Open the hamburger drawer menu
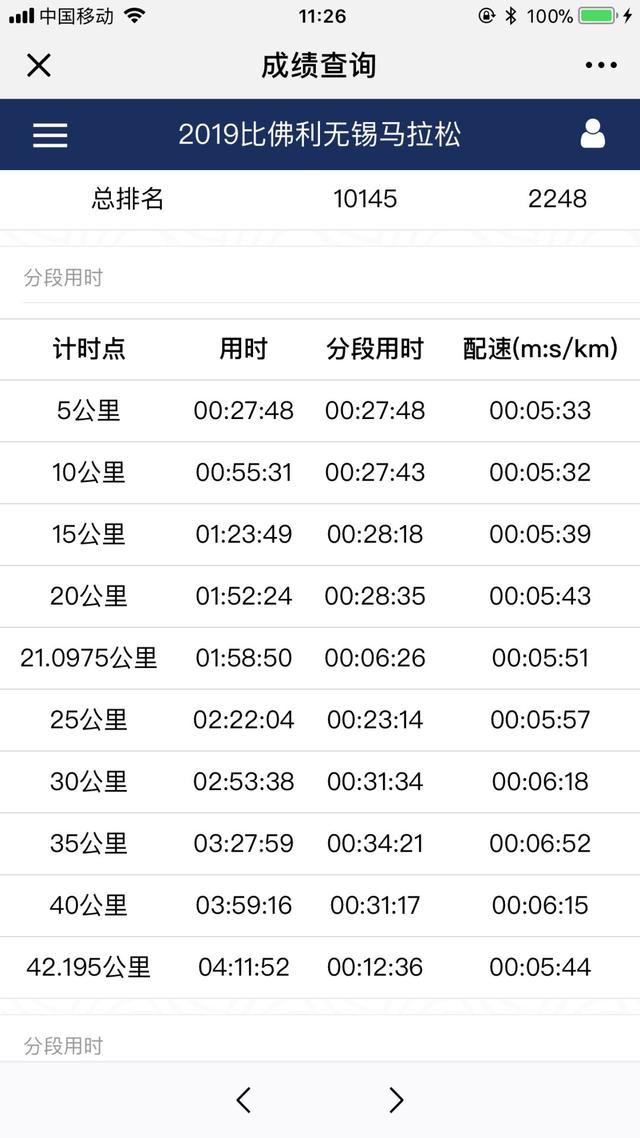 [50, 135]
